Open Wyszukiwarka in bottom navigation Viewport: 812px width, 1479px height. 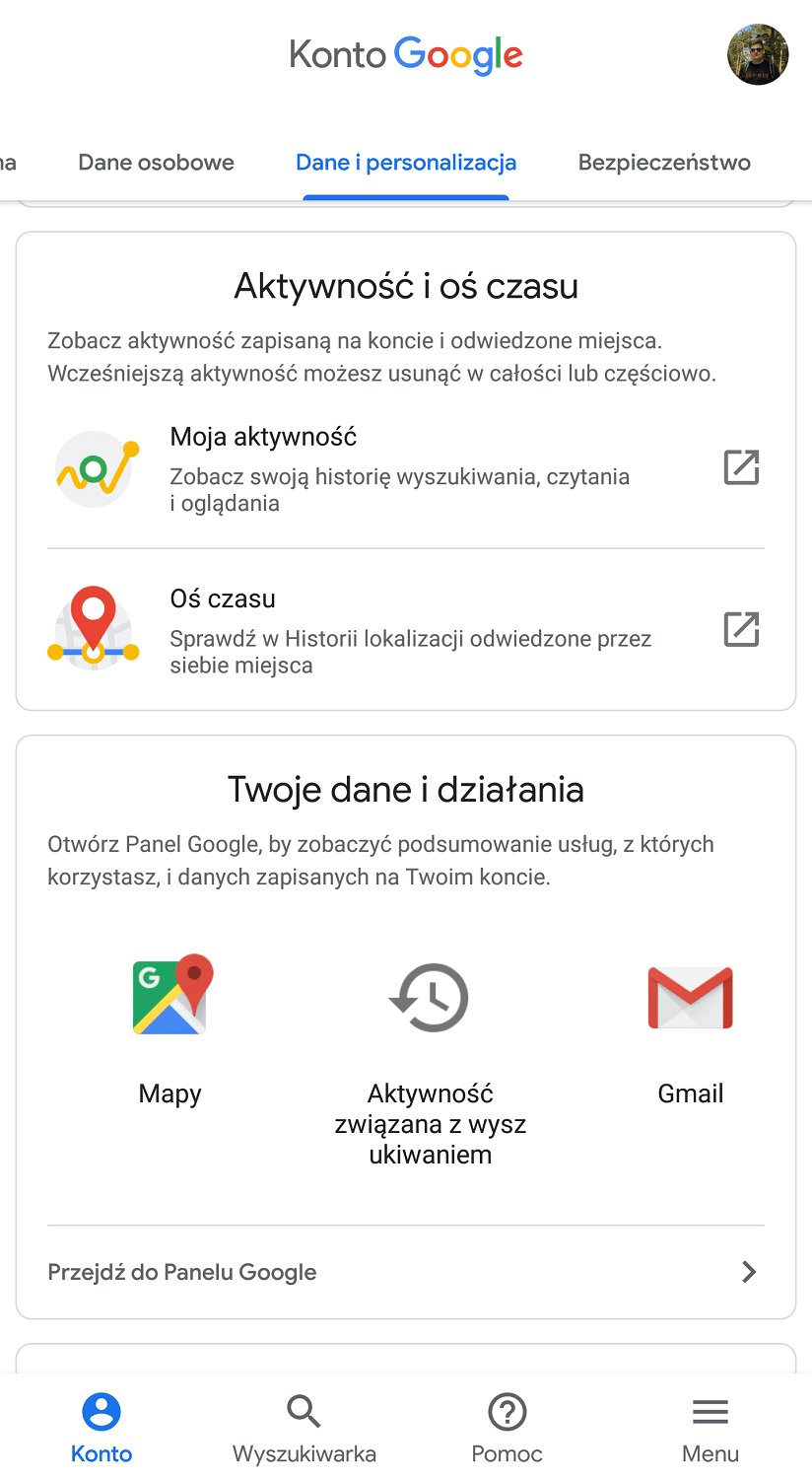[304, 1428]
